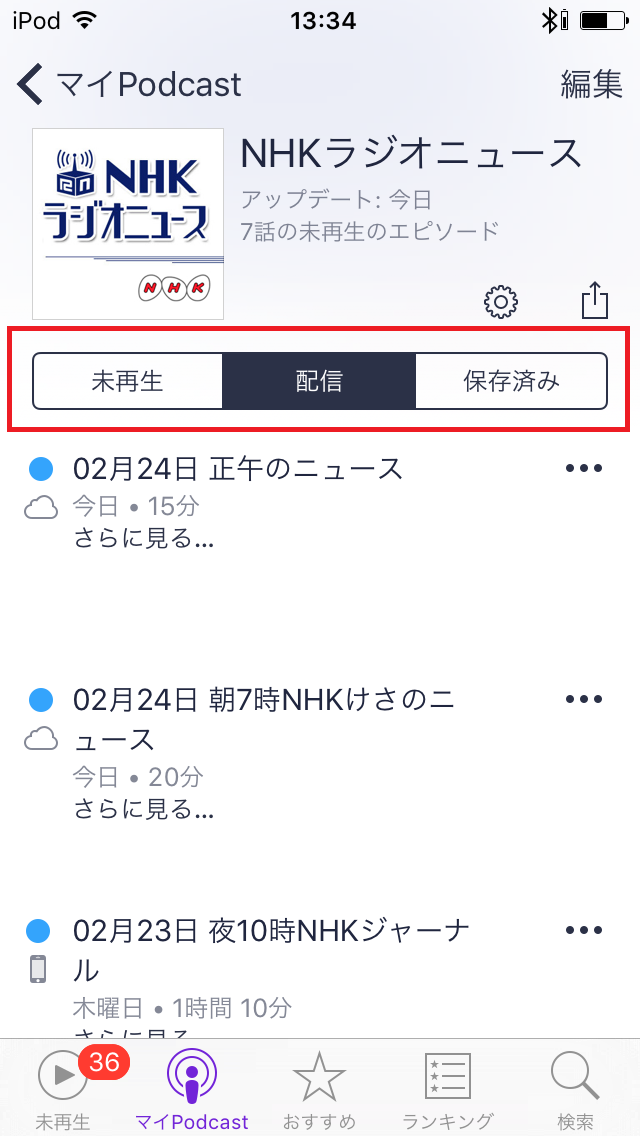Image resolution: width=640 pixels, height=1136 pixels.
Task: Select the マイPodcast bottom tab
Action: point(191,1089)
